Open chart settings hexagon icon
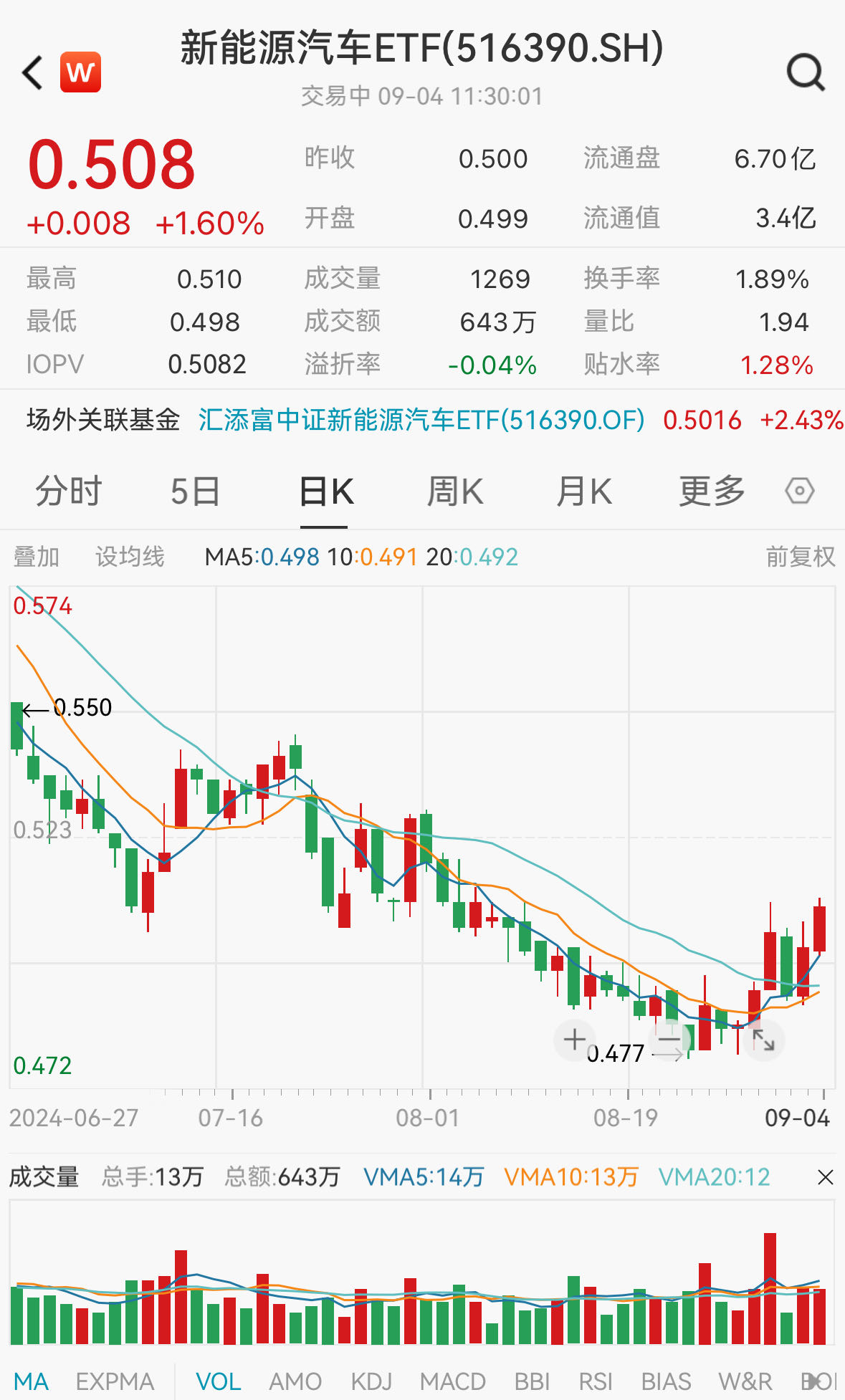The image size is (845, 1400). tap(799, 492)
